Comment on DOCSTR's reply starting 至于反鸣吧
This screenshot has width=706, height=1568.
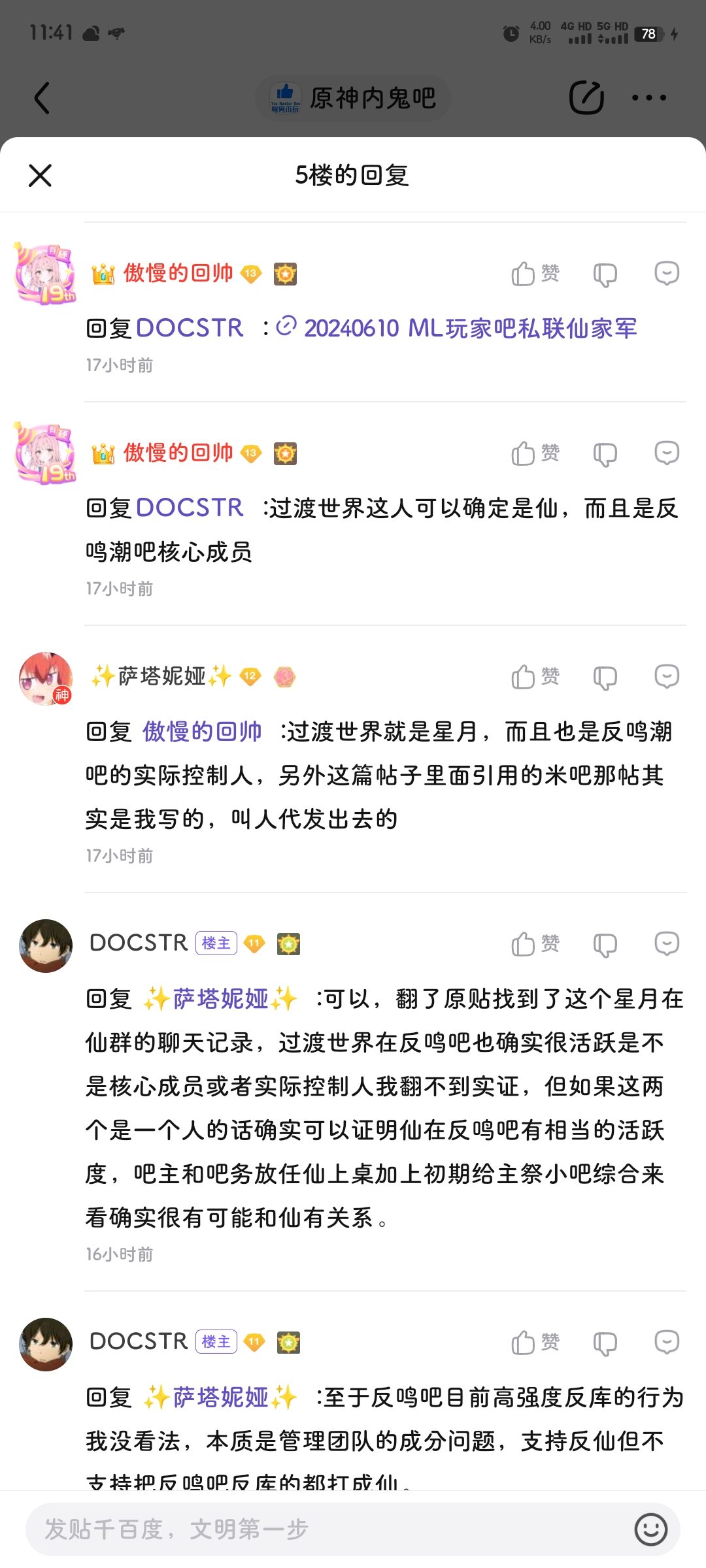(x=667, y=1343)
